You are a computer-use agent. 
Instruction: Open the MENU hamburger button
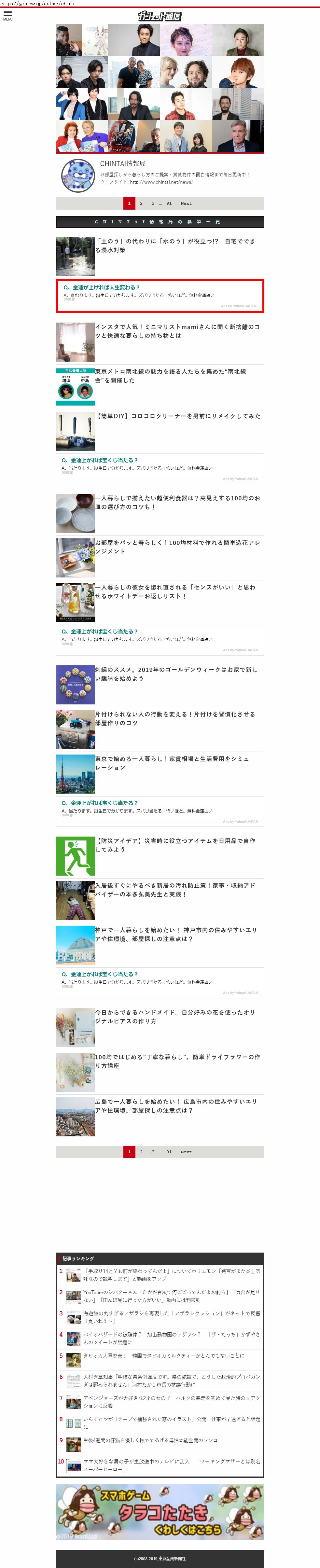7,15
